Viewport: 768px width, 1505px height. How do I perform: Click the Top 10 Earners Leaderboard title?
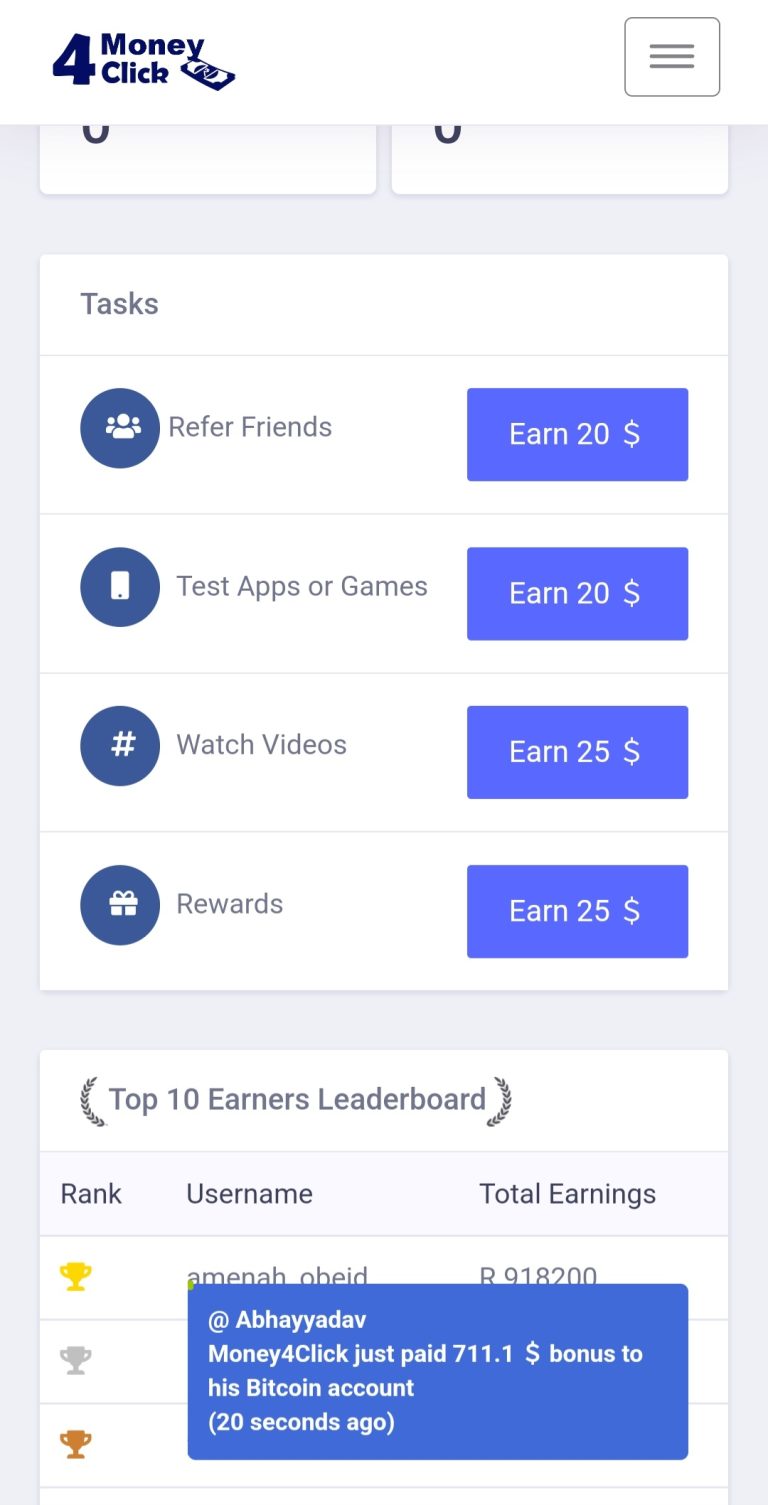pyautogui.click(x=298, y=1100)
